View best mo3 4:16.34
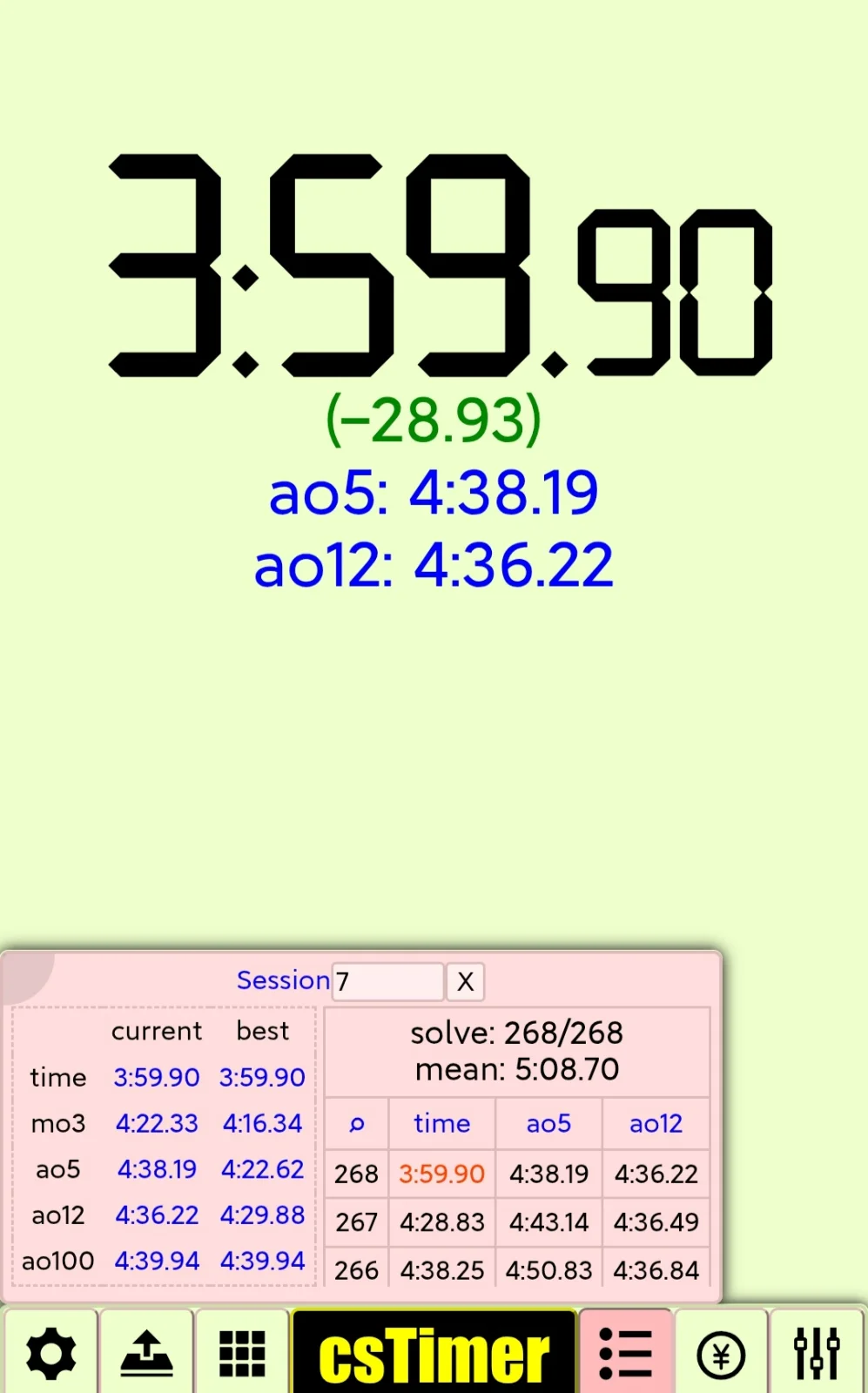Screen dimensions: 868x1393 [x=262, y=1123]
